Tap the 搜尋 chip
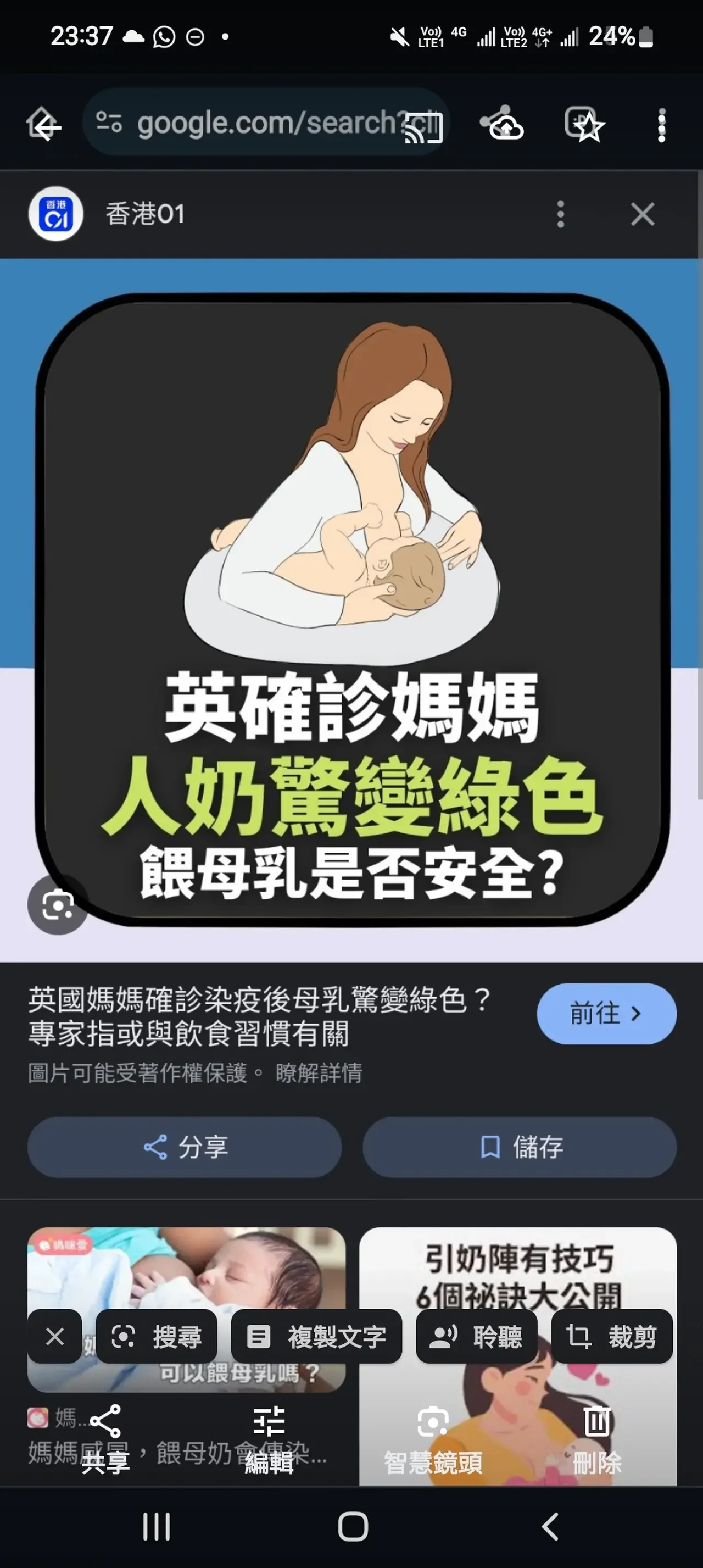Image resolution: width=703 pixels, height=1568 pixels. coord(157,1337)
